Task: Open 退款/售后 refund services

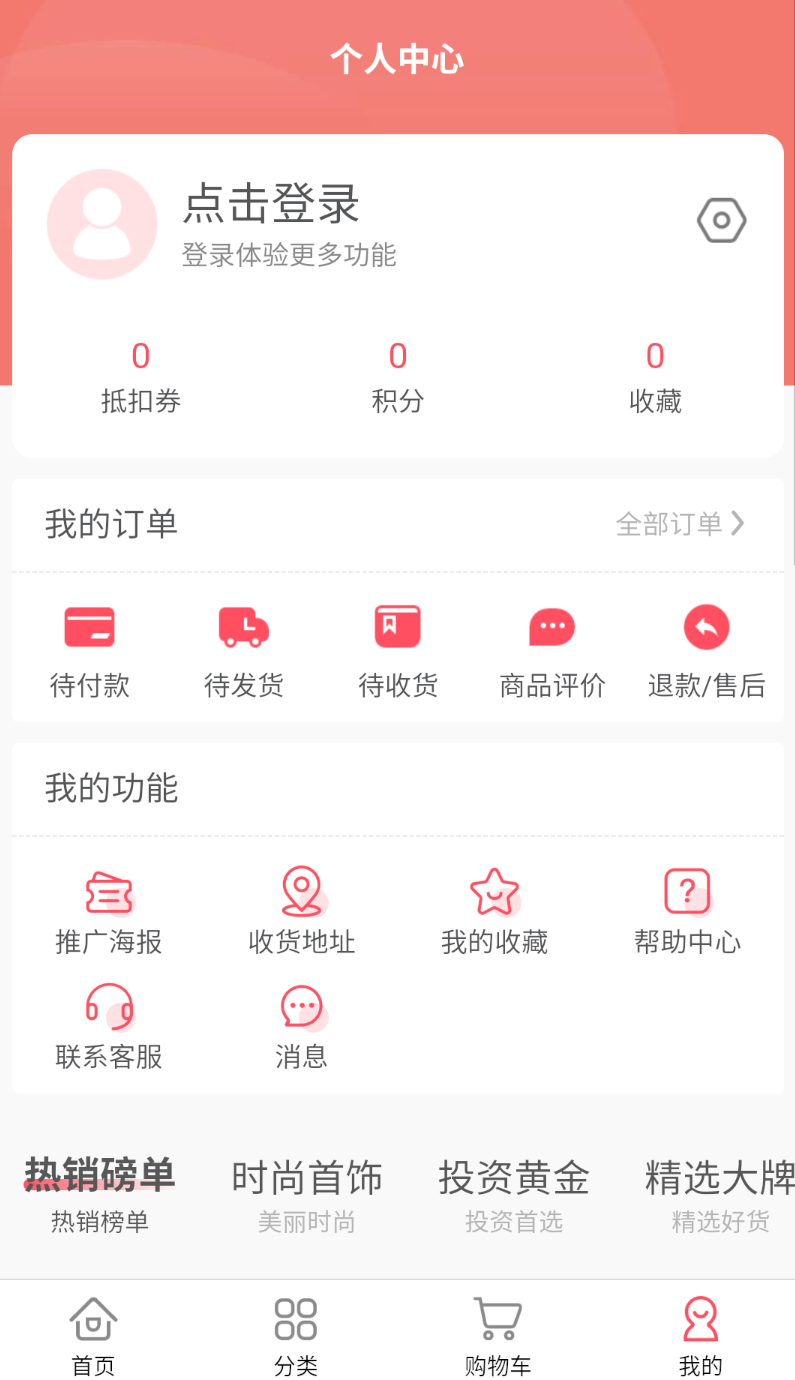Action: pos(705,627)
